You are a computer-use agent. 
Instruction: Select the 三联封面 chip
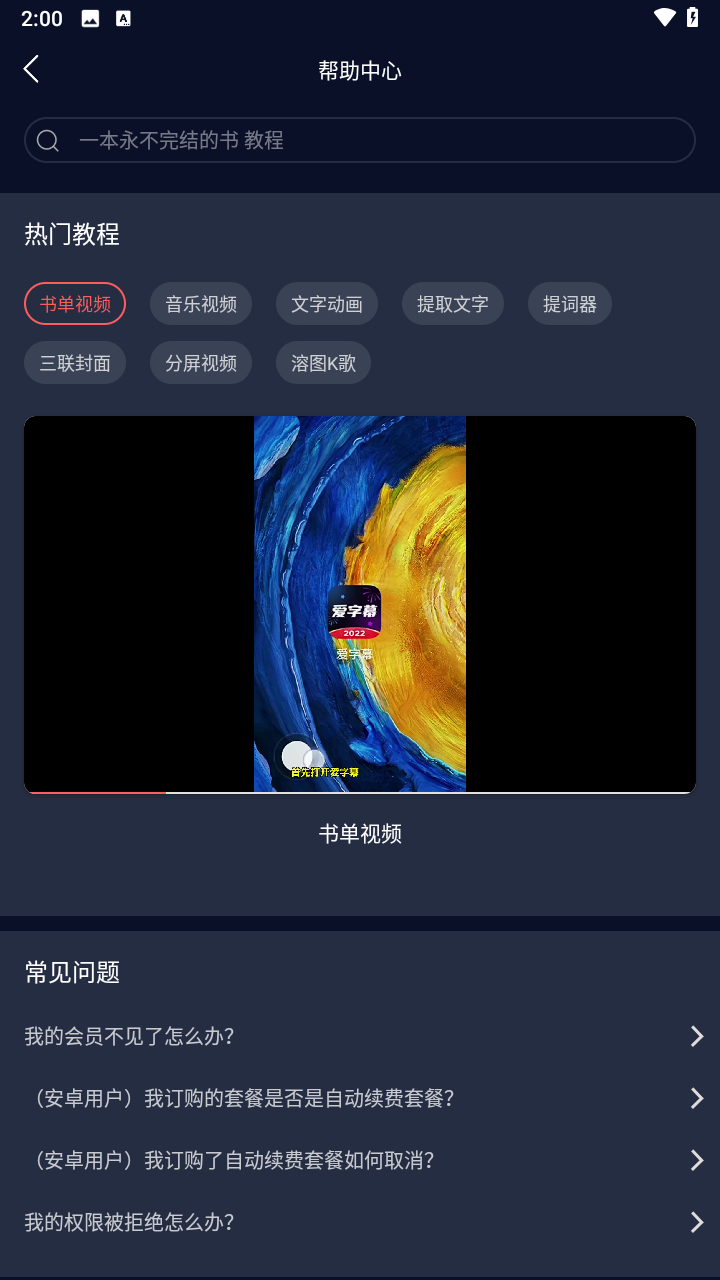[x=75, y=363]
